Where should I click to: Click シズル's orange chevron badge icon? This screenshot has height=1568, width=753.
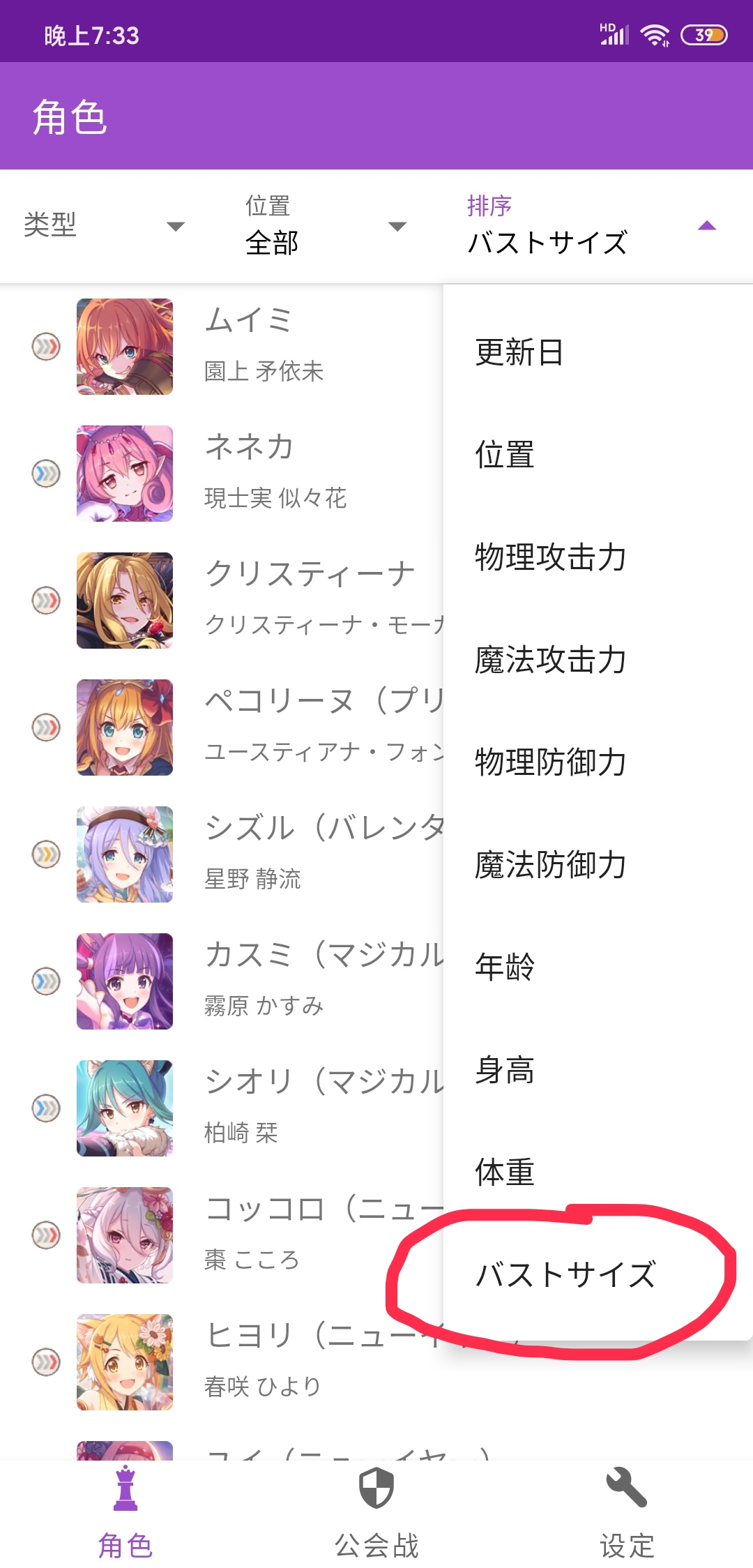[45, 854]
